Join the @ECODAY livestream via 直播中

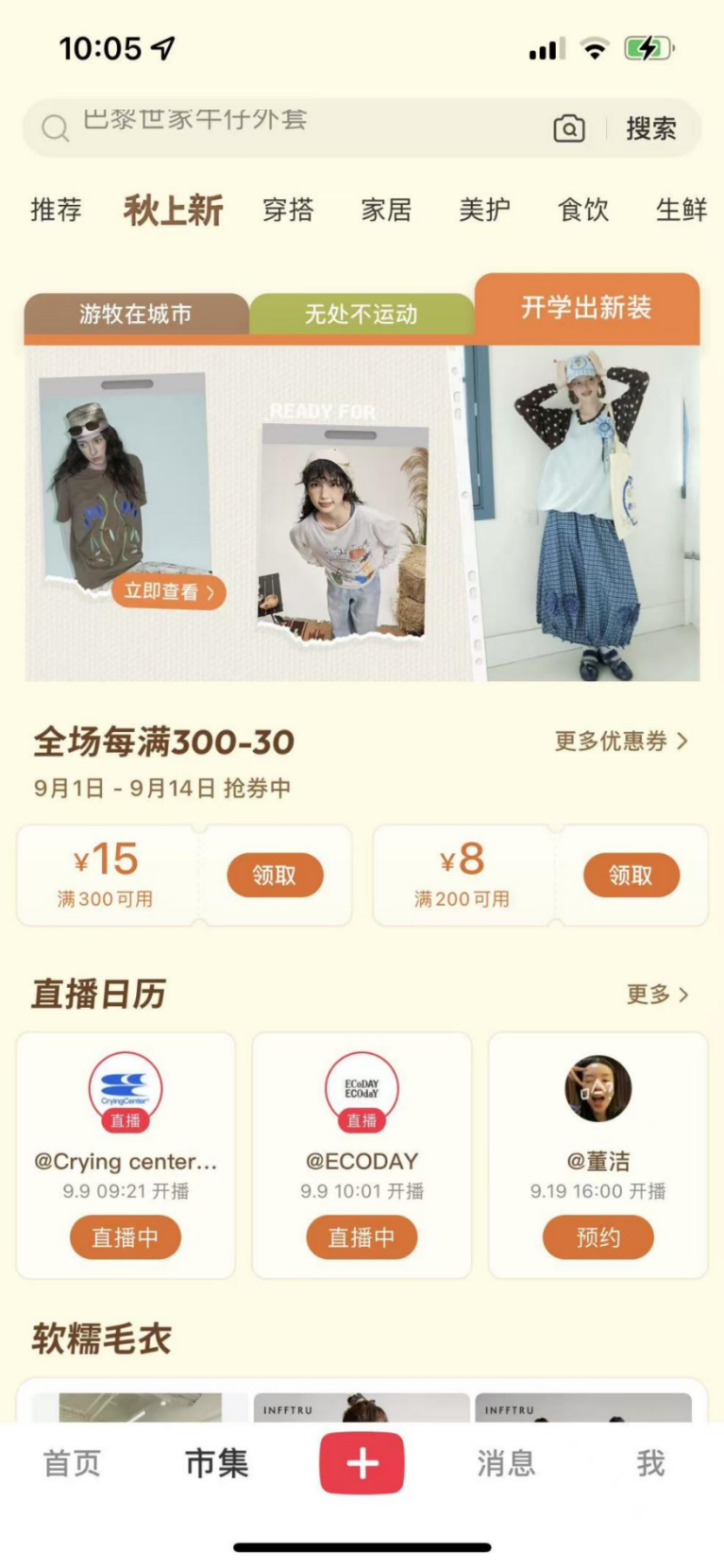(362, 1237)
